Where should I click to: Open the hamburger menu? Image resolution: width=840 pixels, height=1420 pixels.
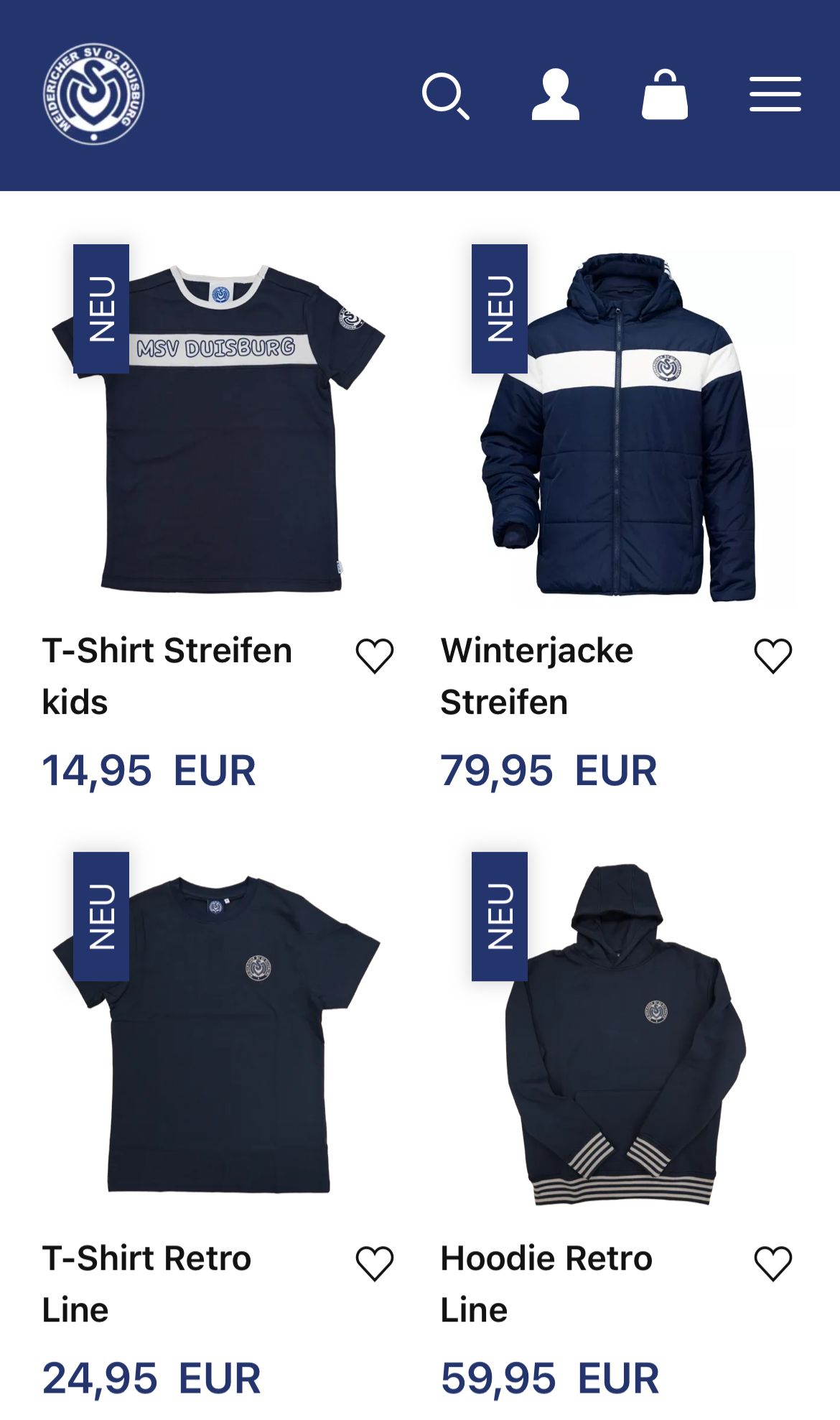(x=775, y=94)
